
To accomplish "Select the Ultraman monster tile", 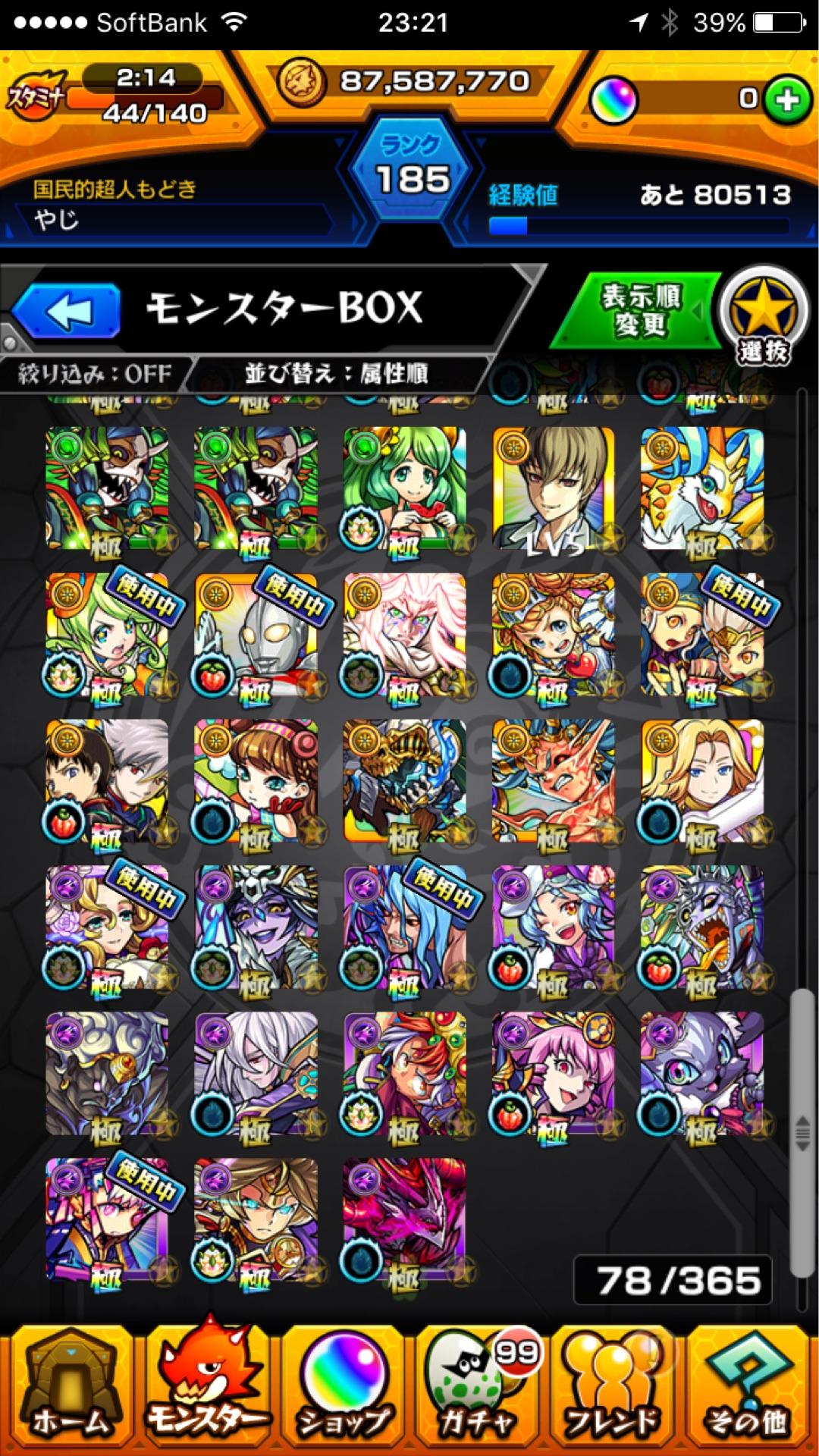I will 256,635.
